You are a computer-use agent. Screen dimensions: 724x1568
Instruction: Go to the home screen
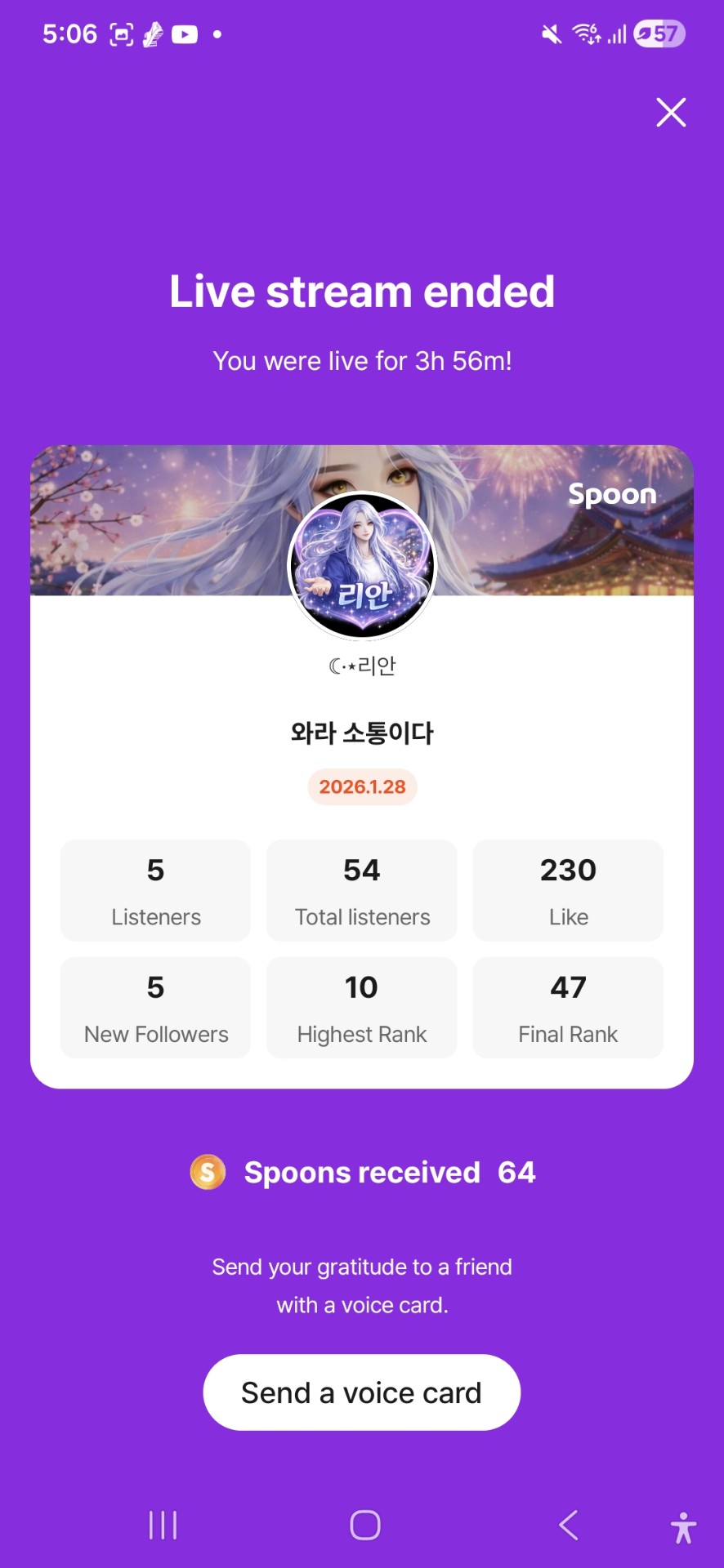(x=365, y=1525)
